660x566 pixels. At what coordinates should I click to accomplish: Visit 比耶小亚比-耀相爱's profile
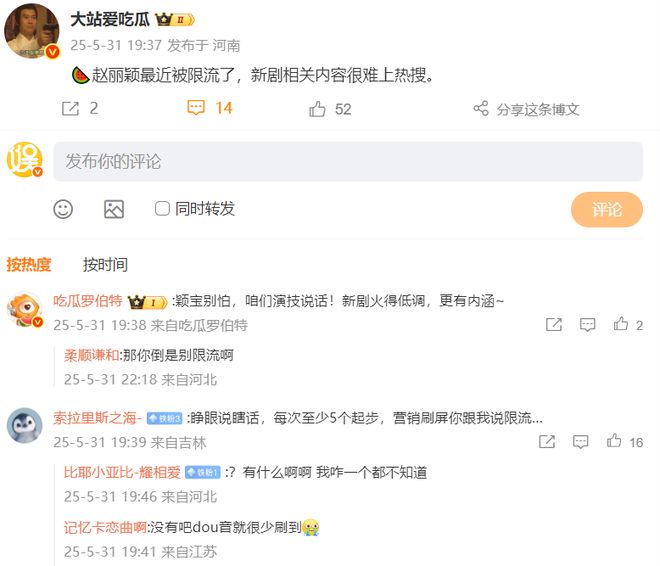click(x=122, y=472)
